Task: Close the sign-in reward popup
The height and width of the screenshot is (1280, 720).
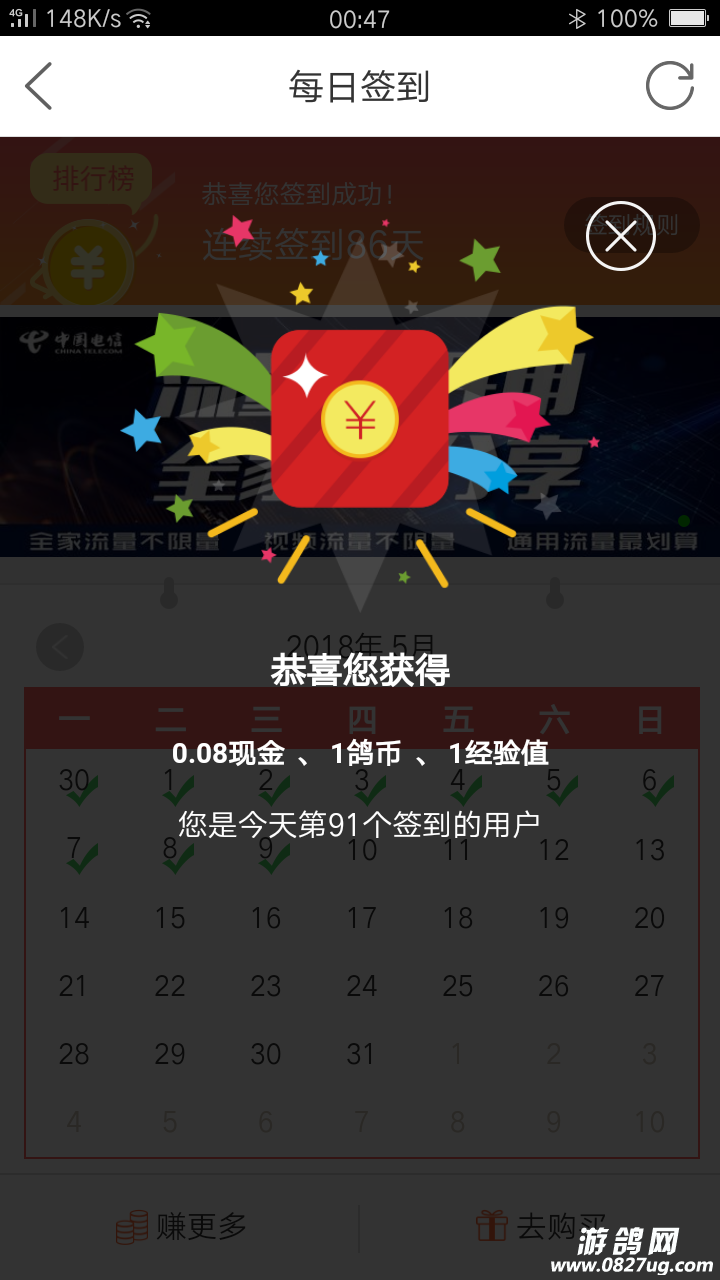Action: [620, 237]
